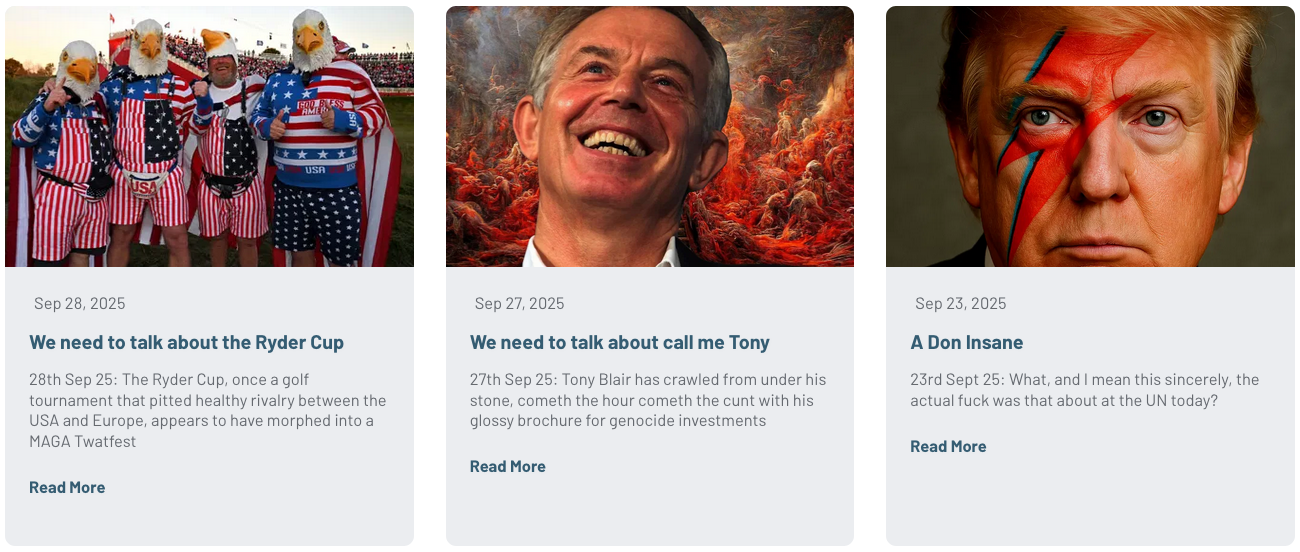Image resolution: width=1300 pixels, height=552 pixels.
Task: Open the eagle-costume fans article image
Action: click(x=209, y=137)
